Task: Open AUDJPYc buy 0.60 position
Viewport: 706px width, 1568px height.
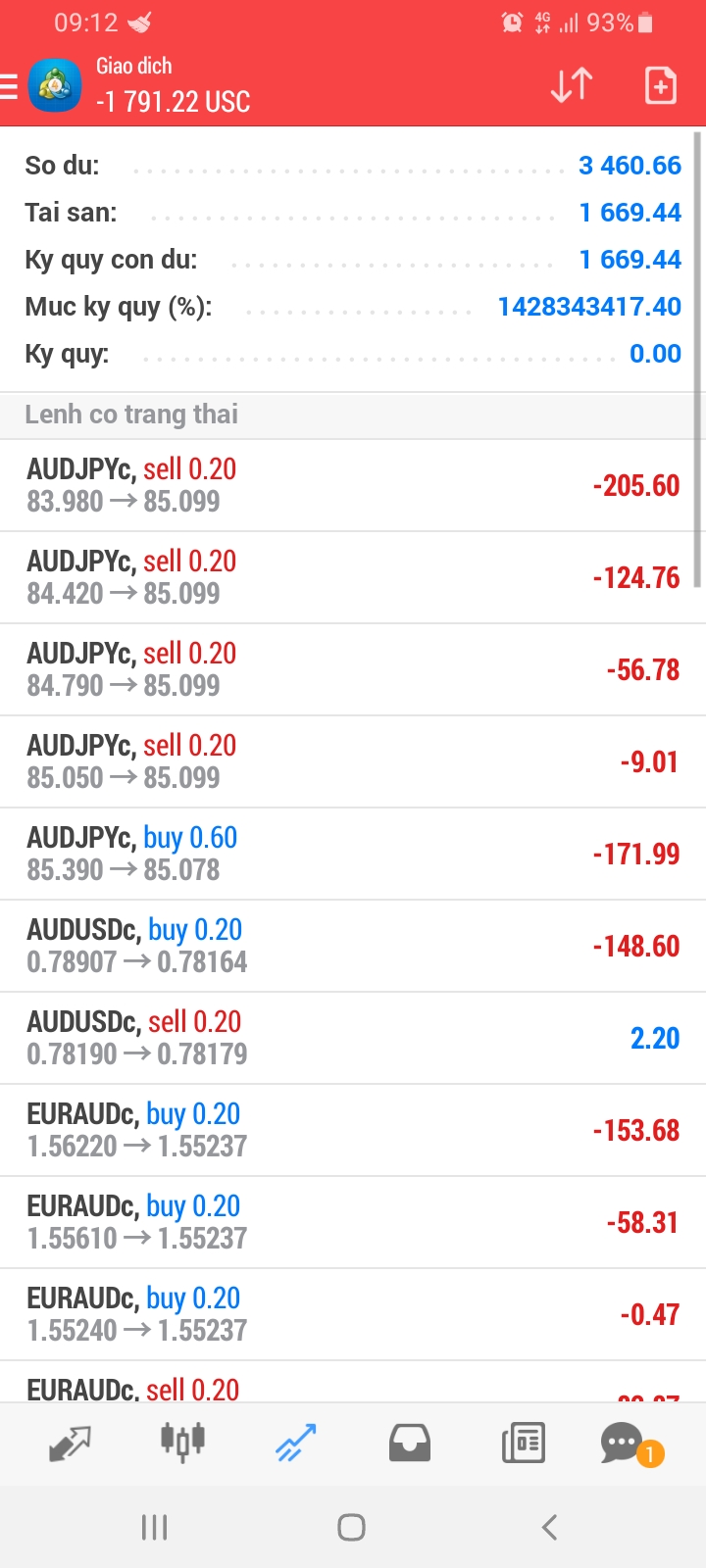Action: (x=353, y=854)
